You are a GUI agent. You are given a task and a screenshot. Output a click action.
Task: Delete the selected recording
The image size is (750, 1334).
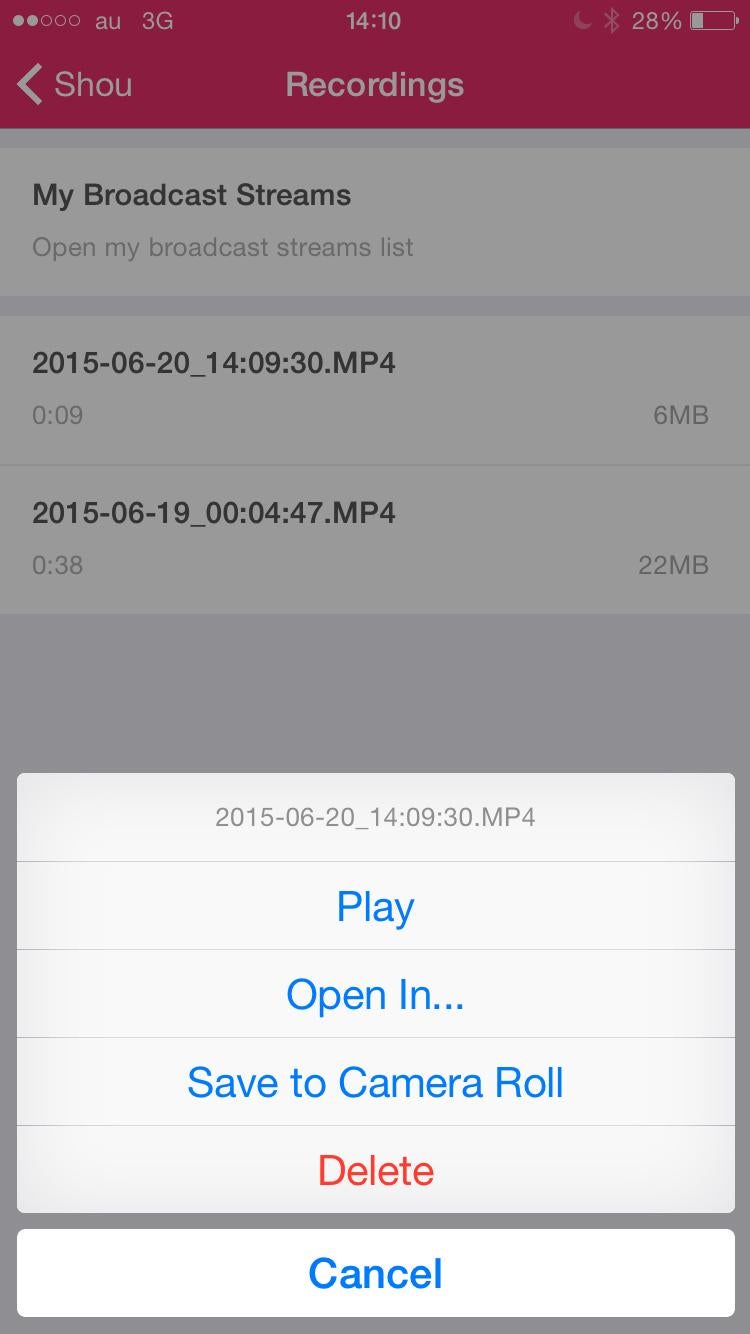[375, 1170]
